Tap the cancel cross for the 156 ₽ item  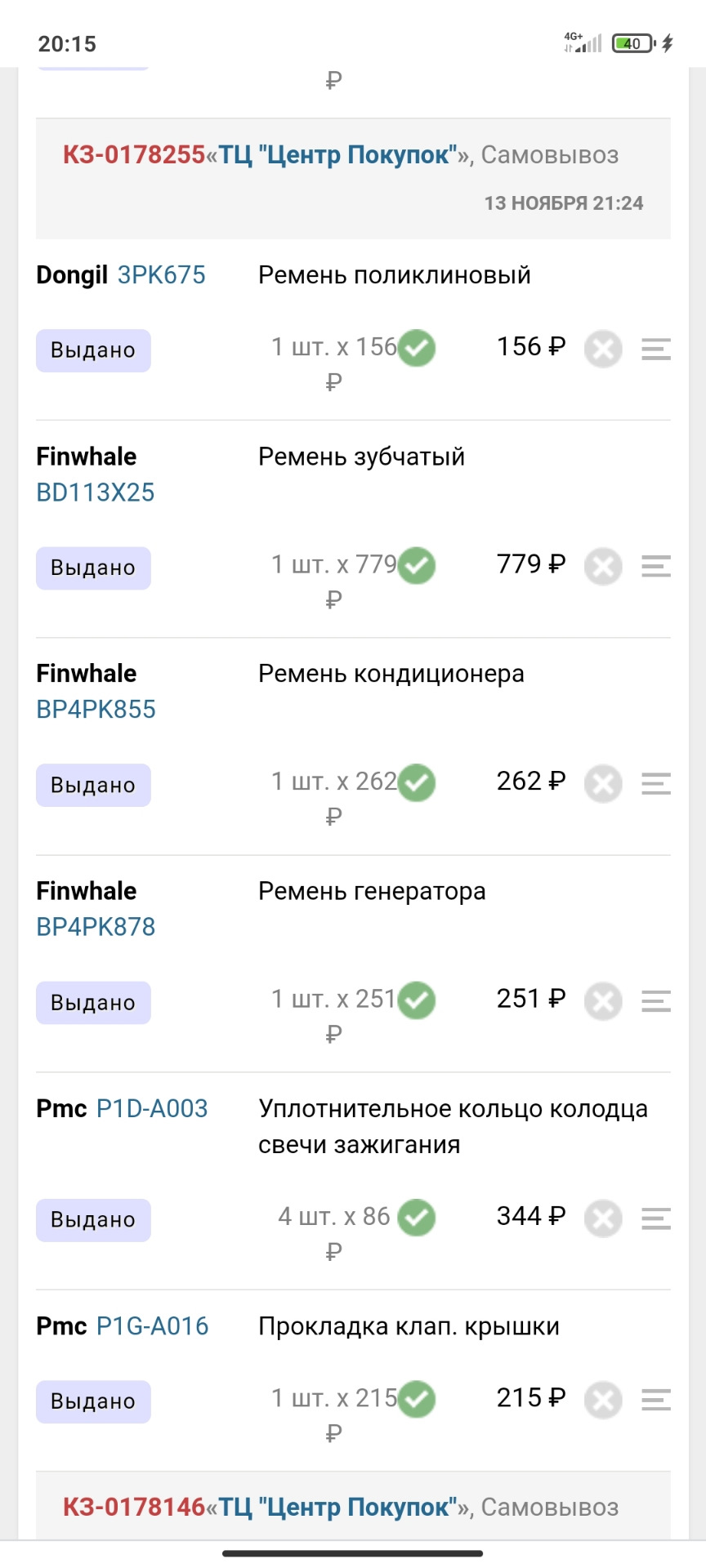[603, 350]
